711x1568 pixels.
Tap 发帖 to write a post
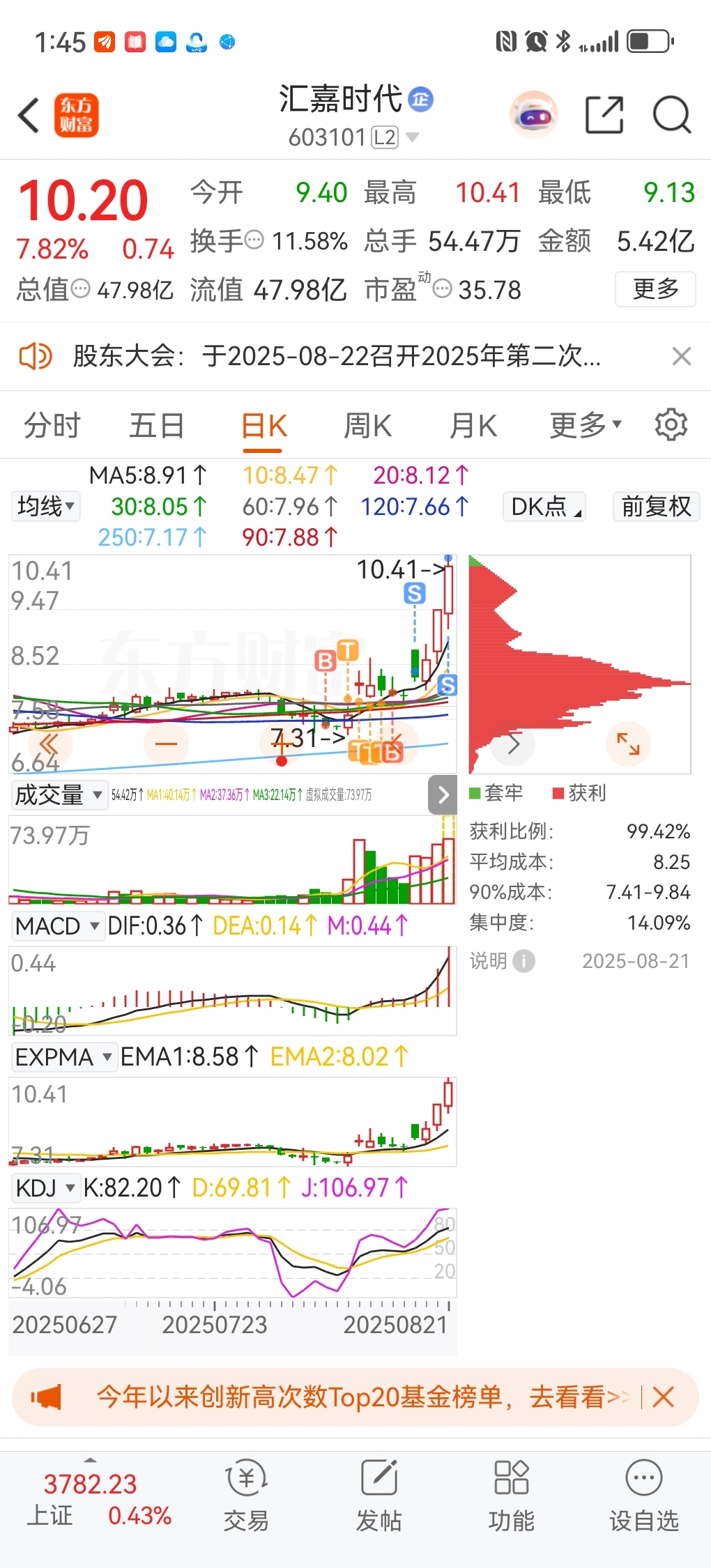[379, 1495]
